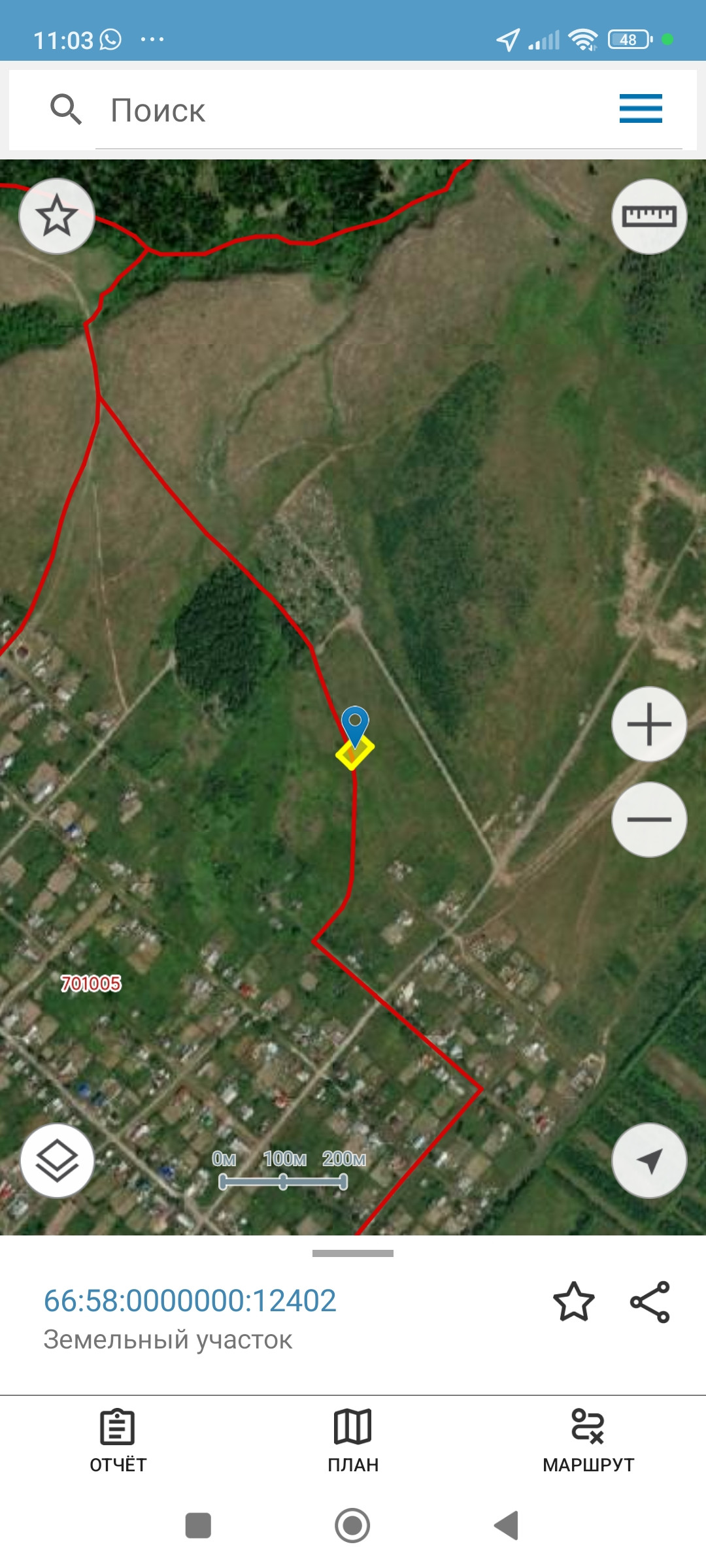Zoom out of the map
The image size is (706, 1568).
click(x=648, y=819)
